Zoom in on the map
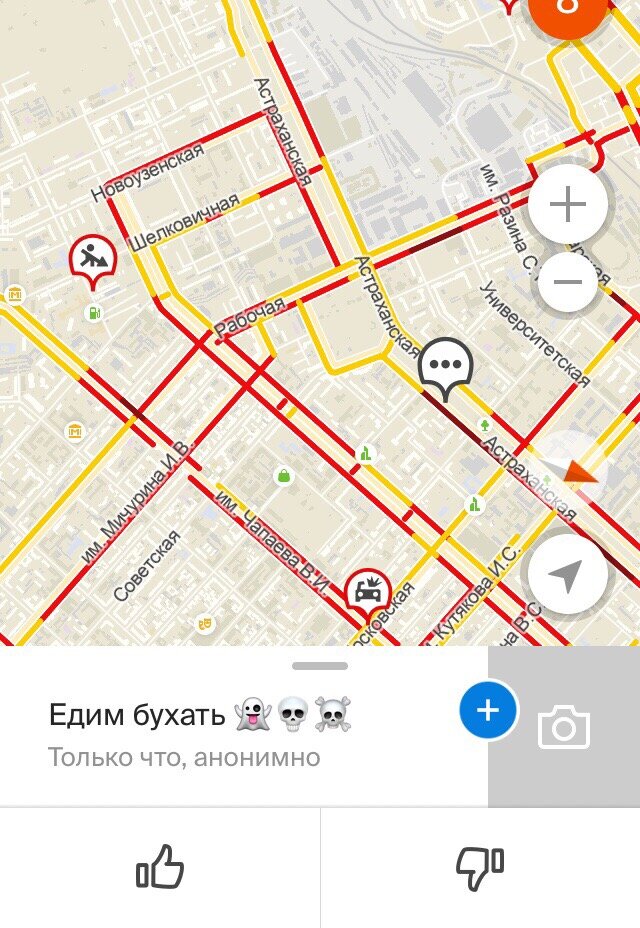This screenshot has height=928, width=640. click(567, 205)
